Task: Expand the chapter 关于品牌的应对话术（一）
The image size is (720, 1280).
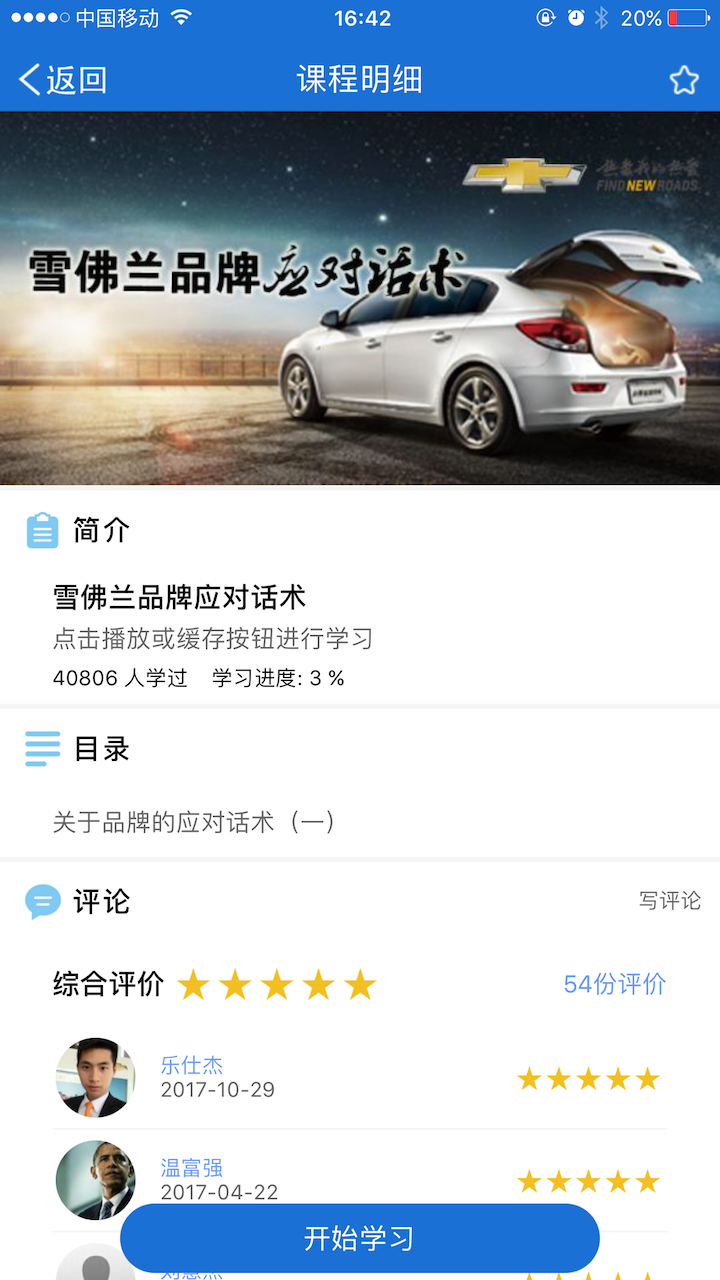Action: (x=196, y=822)
